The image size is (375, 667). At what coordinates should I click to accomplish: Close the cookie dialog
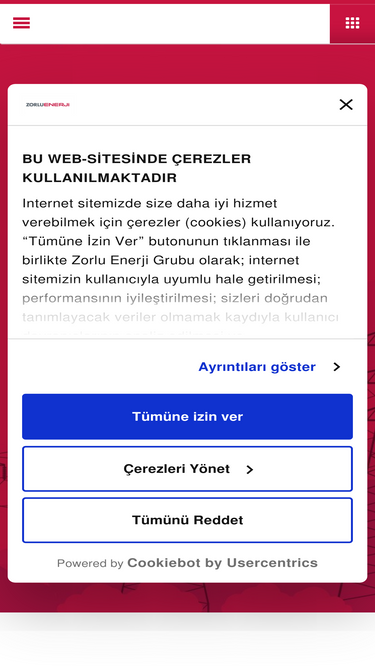(346, 105)
